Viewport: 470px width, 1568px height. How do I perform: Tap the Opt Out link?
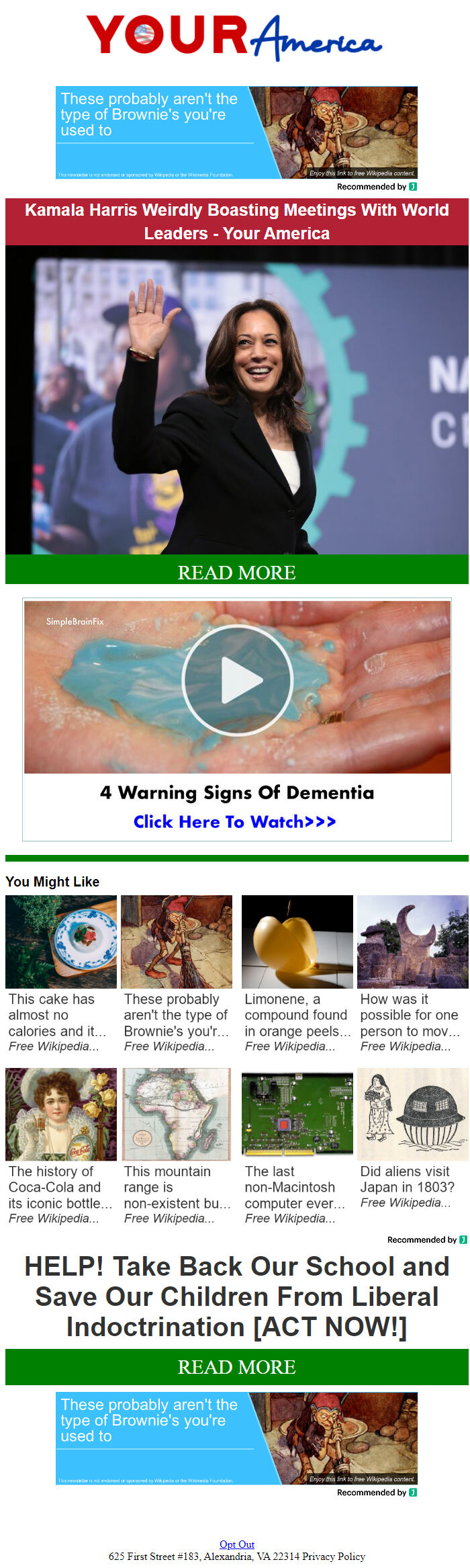tap(236, 1544)
